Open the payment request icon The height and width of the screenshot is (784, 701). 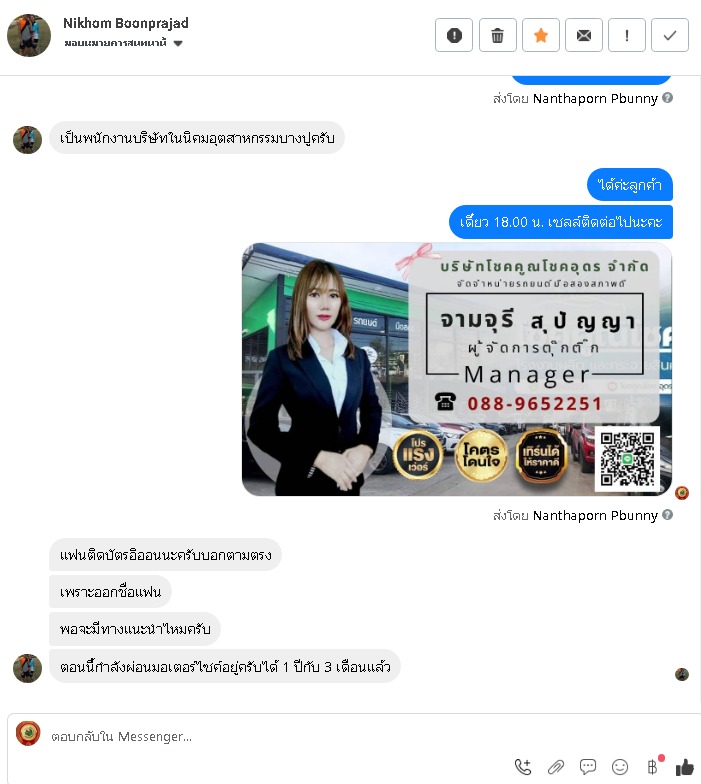click(652, 767)
